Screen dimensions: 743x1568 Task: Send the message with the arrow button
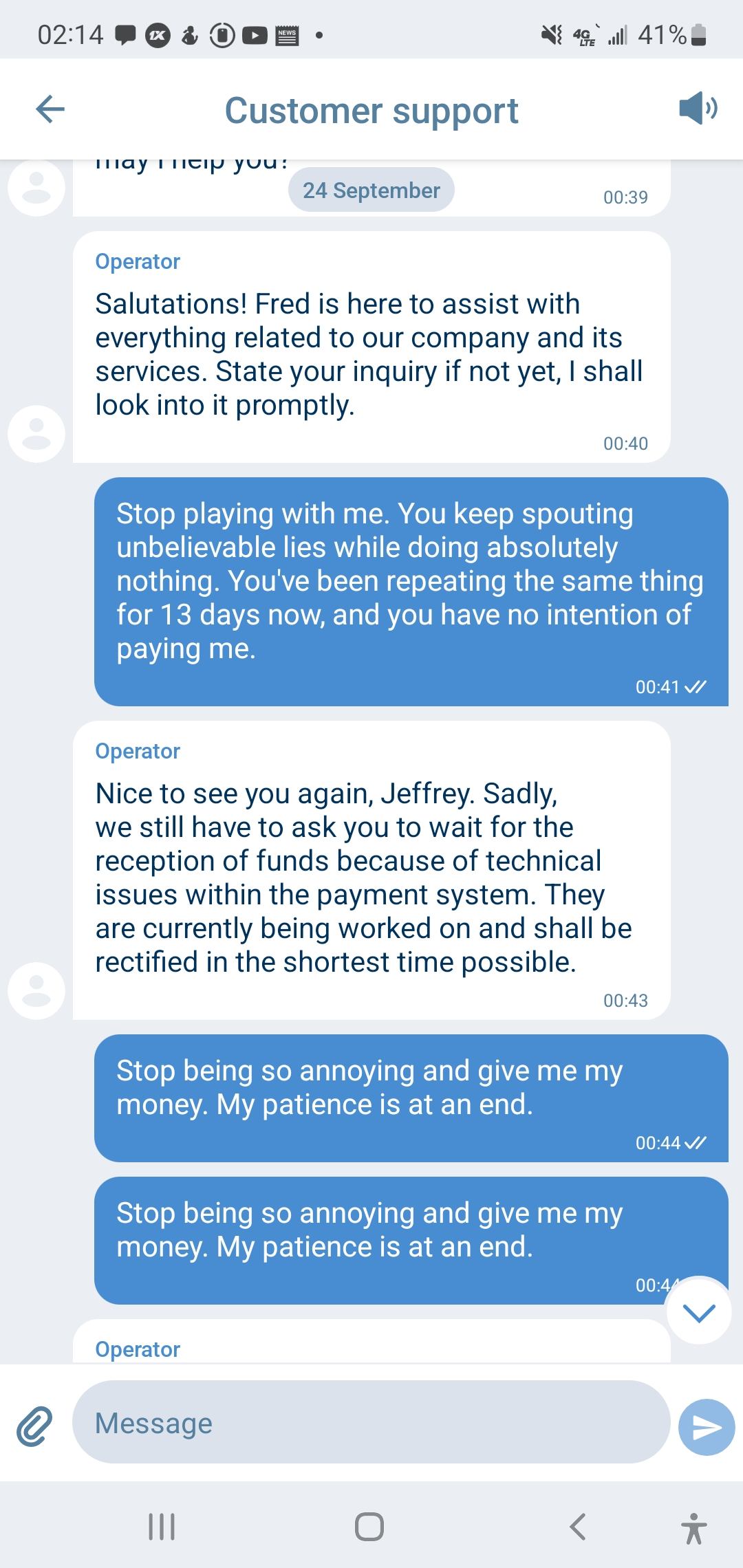[707, 1426]
